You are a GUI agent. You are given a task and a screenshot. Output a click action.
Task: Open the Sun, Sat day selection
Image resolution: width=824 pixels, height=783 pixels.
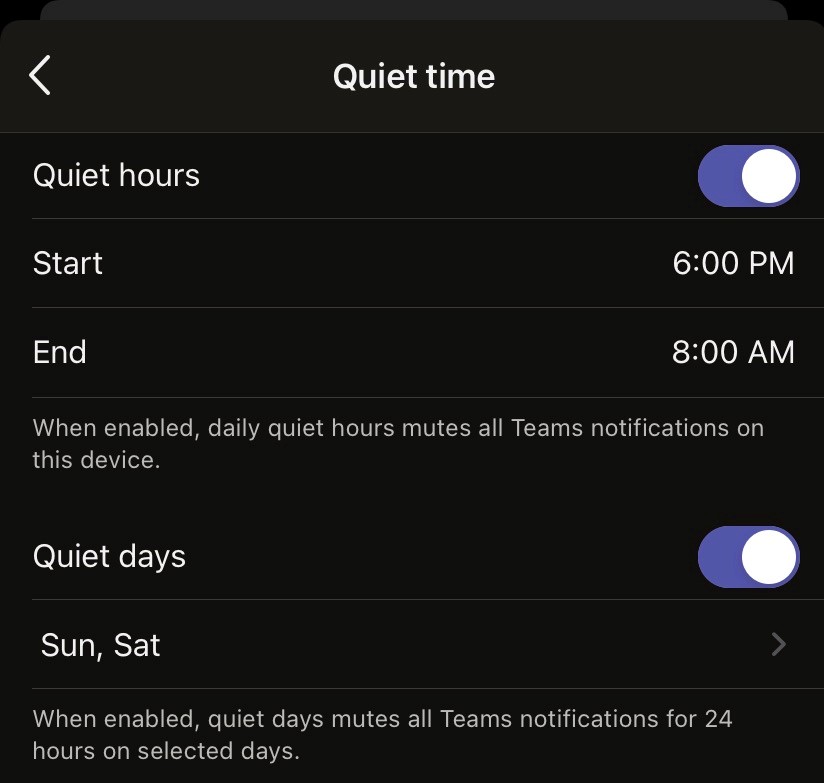412,645
